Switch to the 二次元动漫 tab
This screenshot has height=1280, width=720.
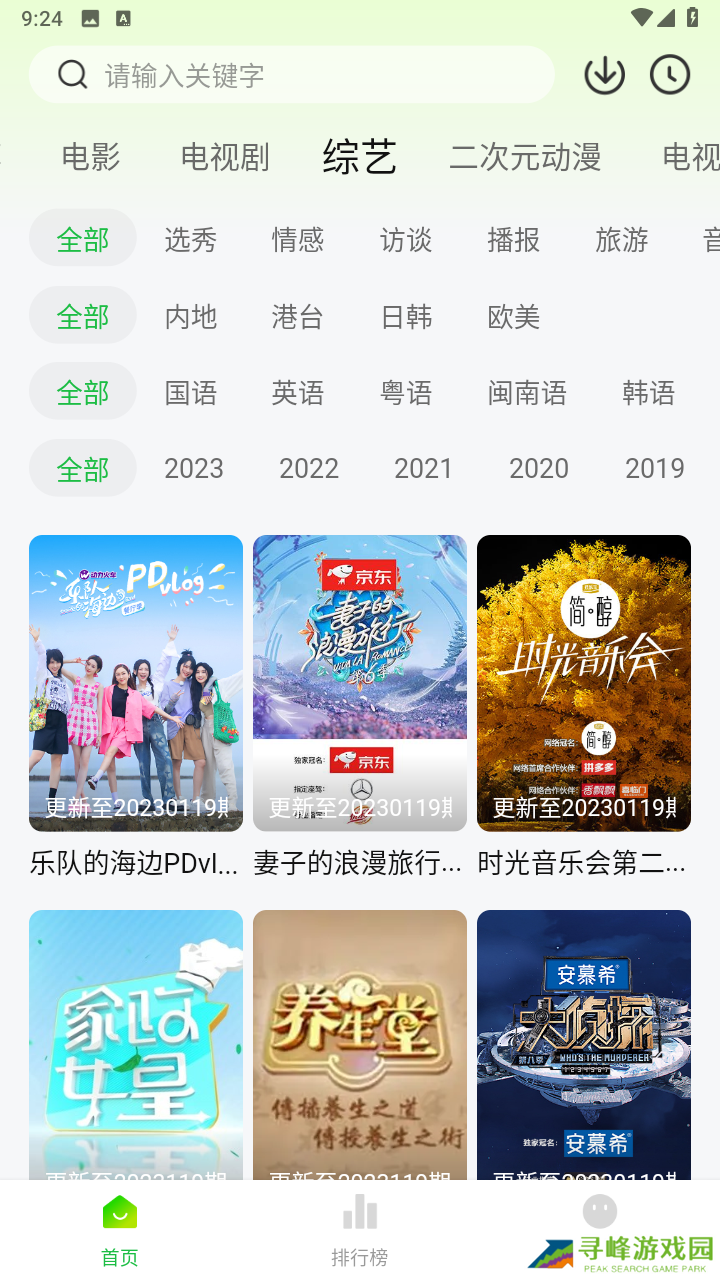pos(525,157)
